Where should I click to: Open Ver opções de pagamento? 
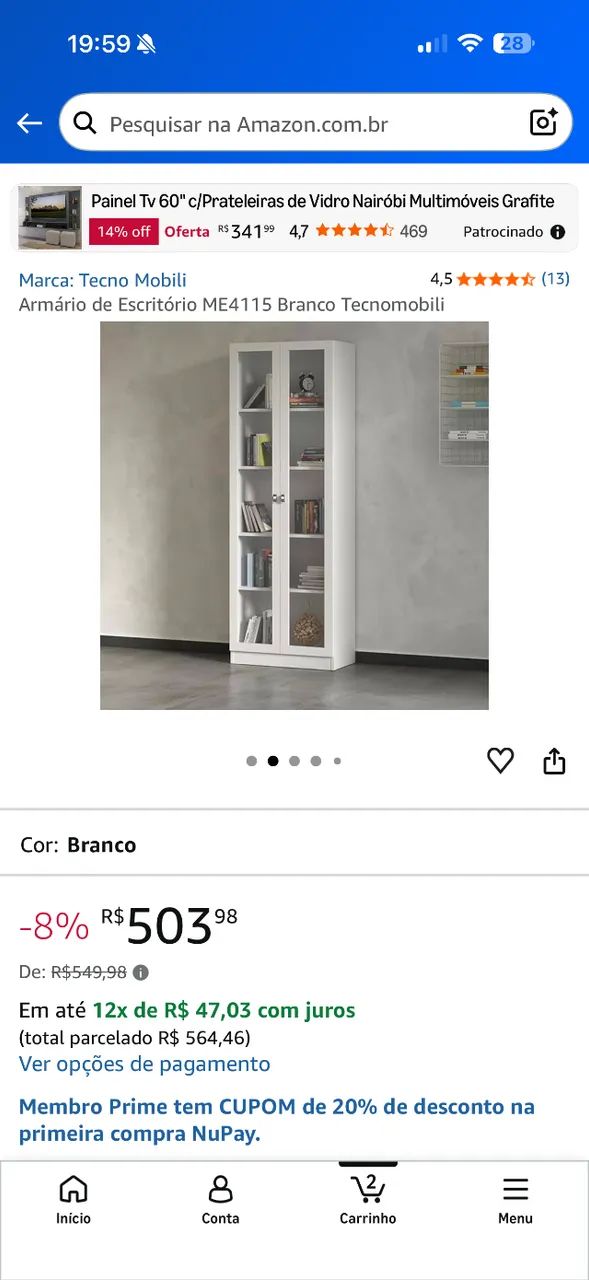click(145, 1064)
